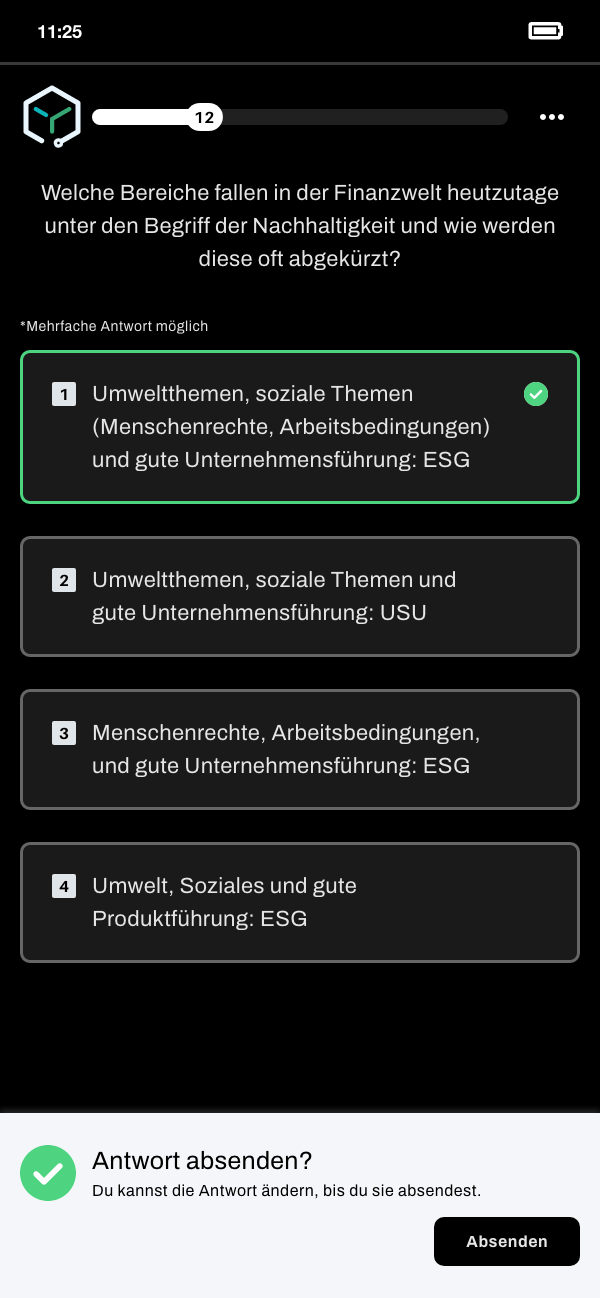Deselect answer 1 about ESG with Menschenrechte
Screen dimensions: 600x1298
(x=300, y=427)
